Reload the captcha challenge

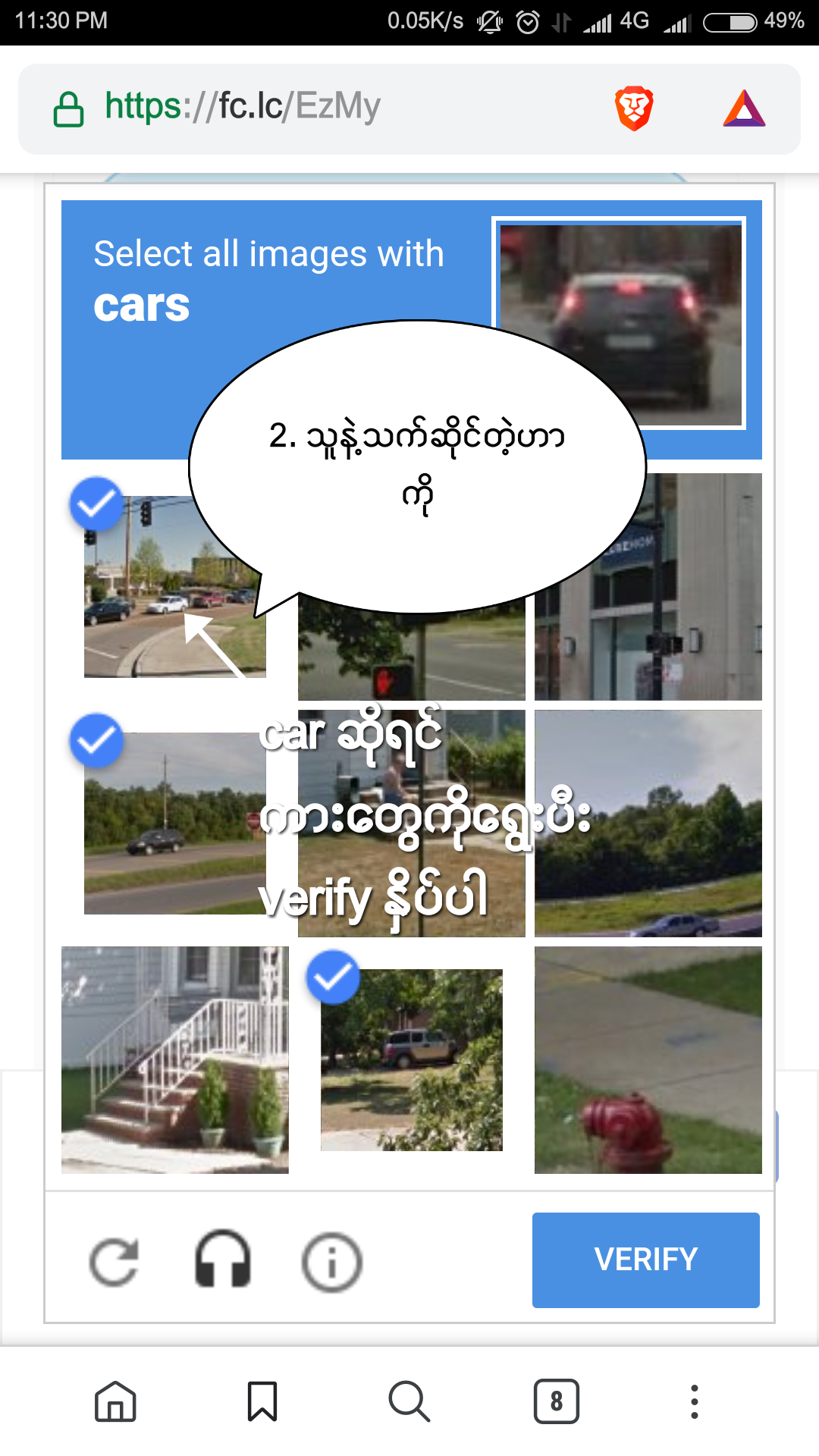pos(115,1262)
